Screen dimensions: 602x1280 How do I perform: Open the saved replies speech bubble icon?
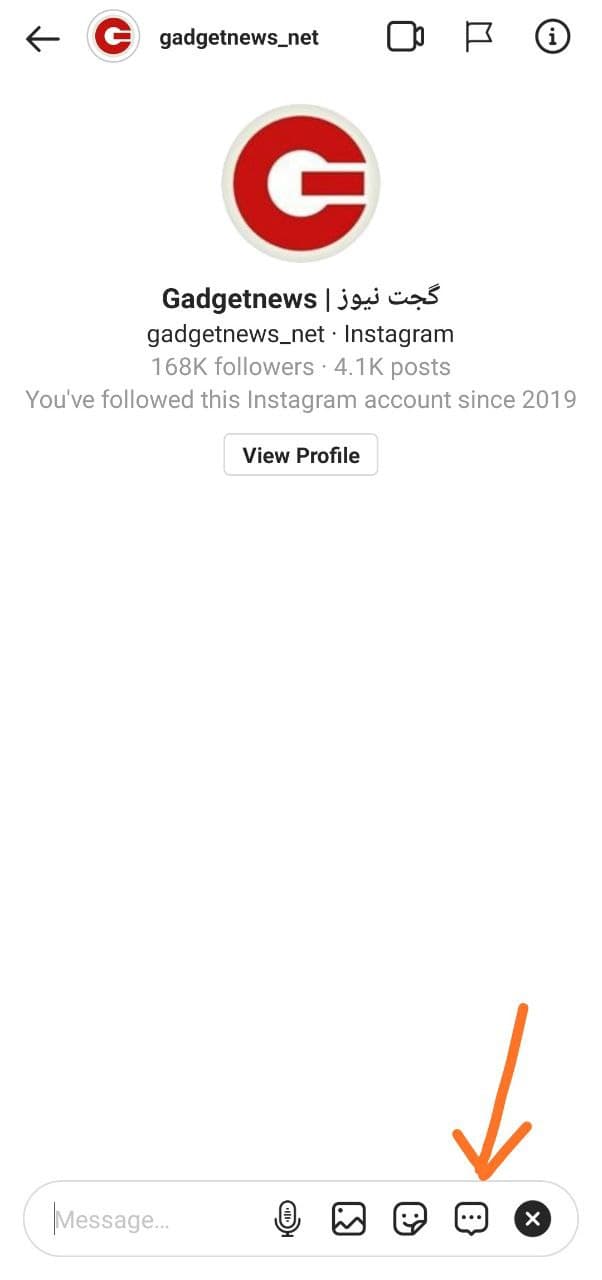pyautogui.click(x=471, y=1219)
